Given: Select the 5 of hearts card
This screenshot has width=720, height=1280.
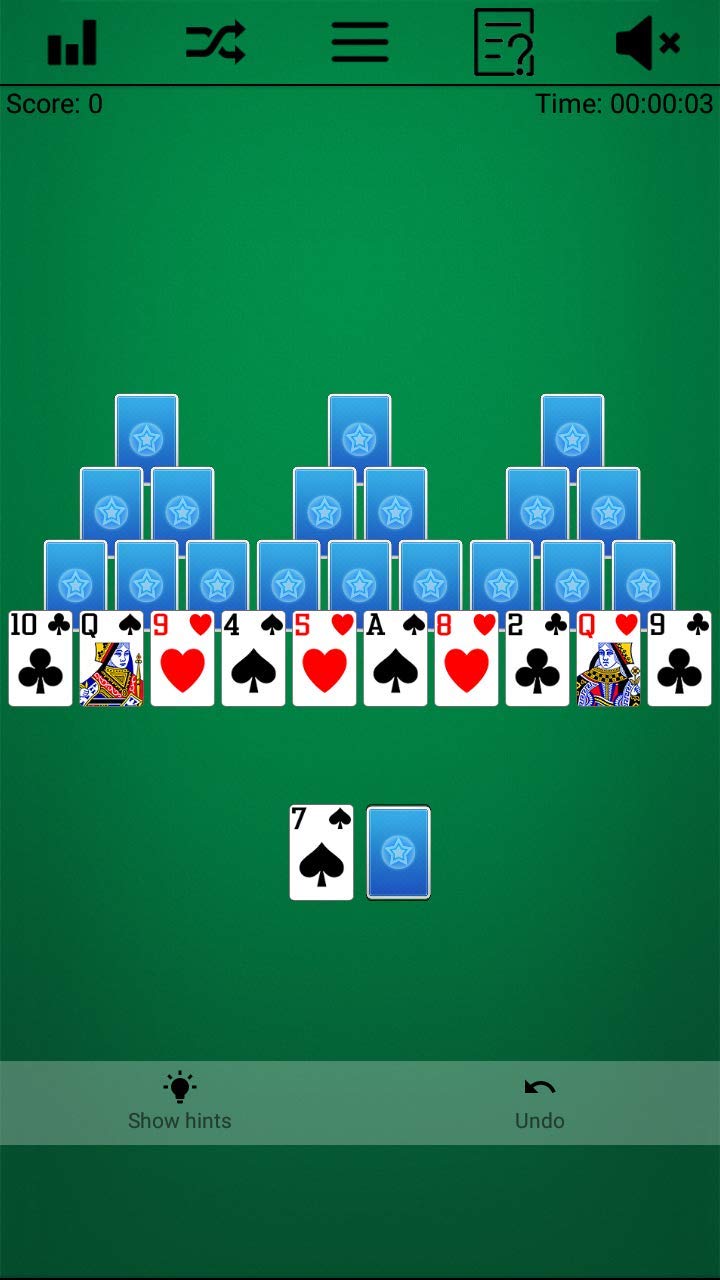Looking at the screenshot, I should pos(325,660).
